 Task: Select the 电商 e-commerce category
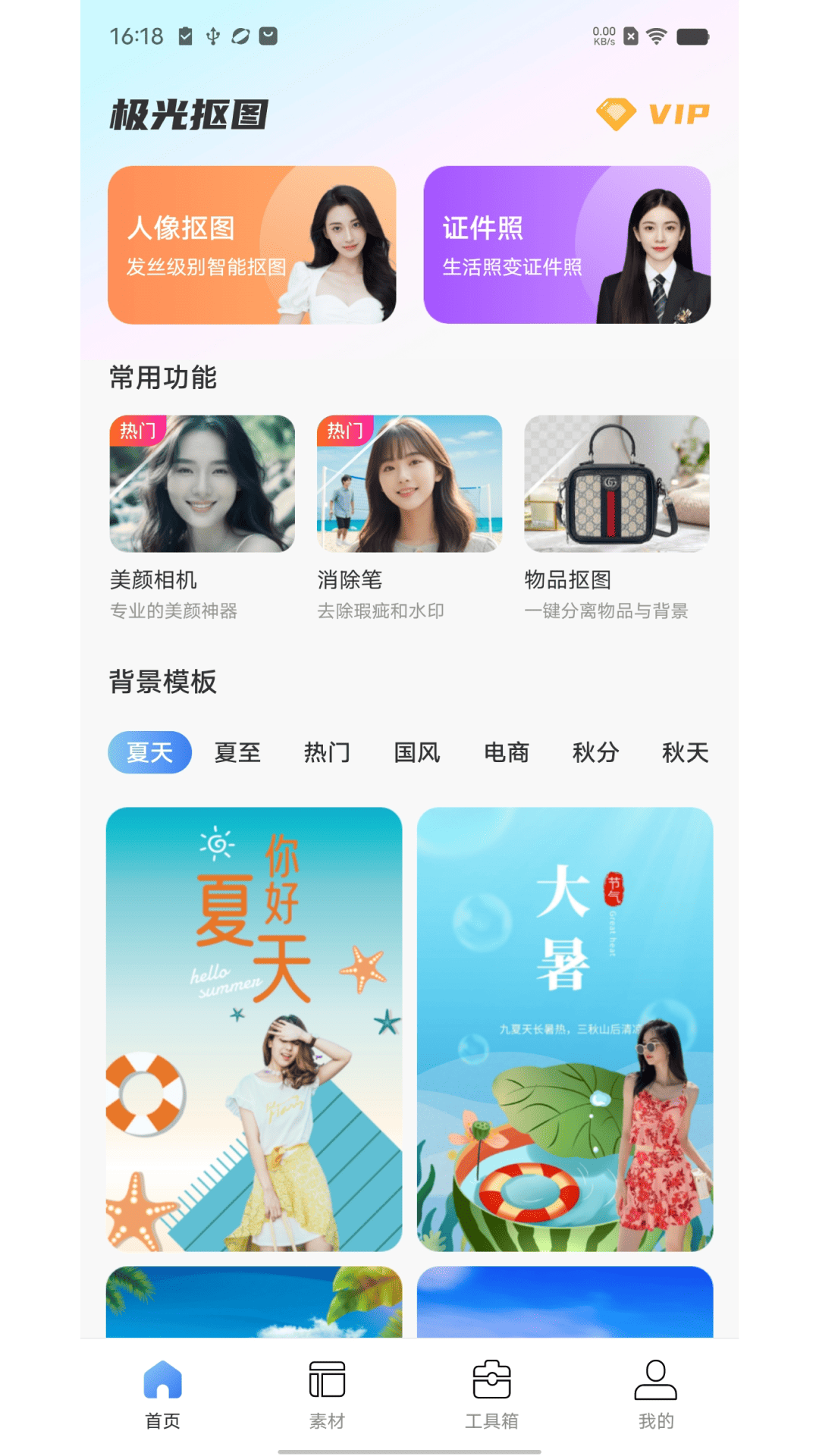507,752
